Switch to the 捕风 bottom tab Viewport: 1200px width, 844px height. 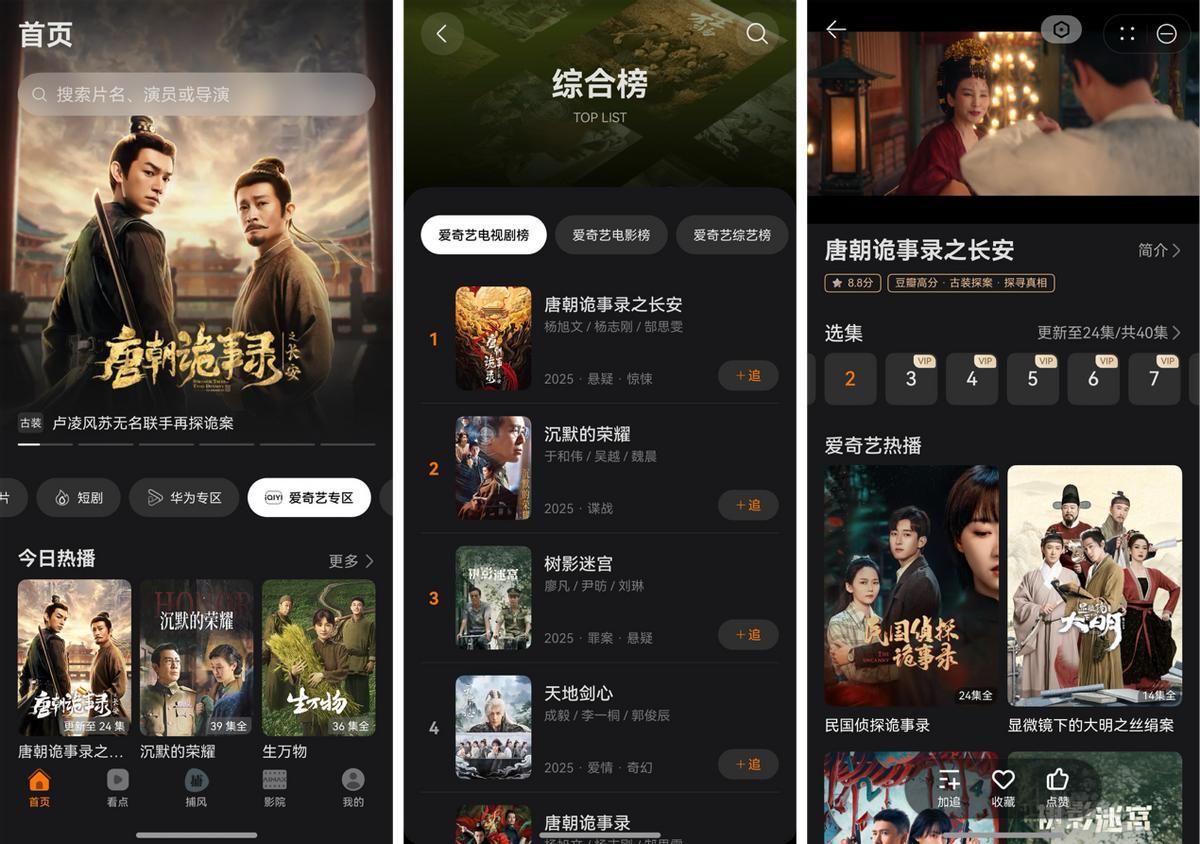[x=196, y=788]
